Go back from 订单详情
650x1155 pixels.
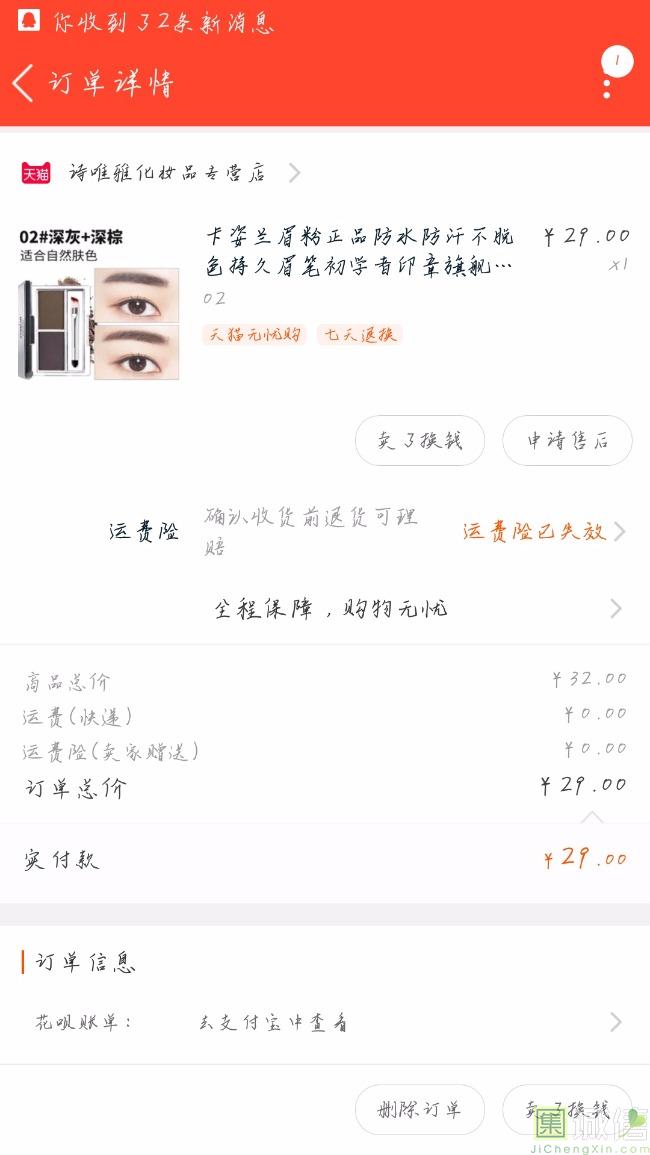point(23,82)
